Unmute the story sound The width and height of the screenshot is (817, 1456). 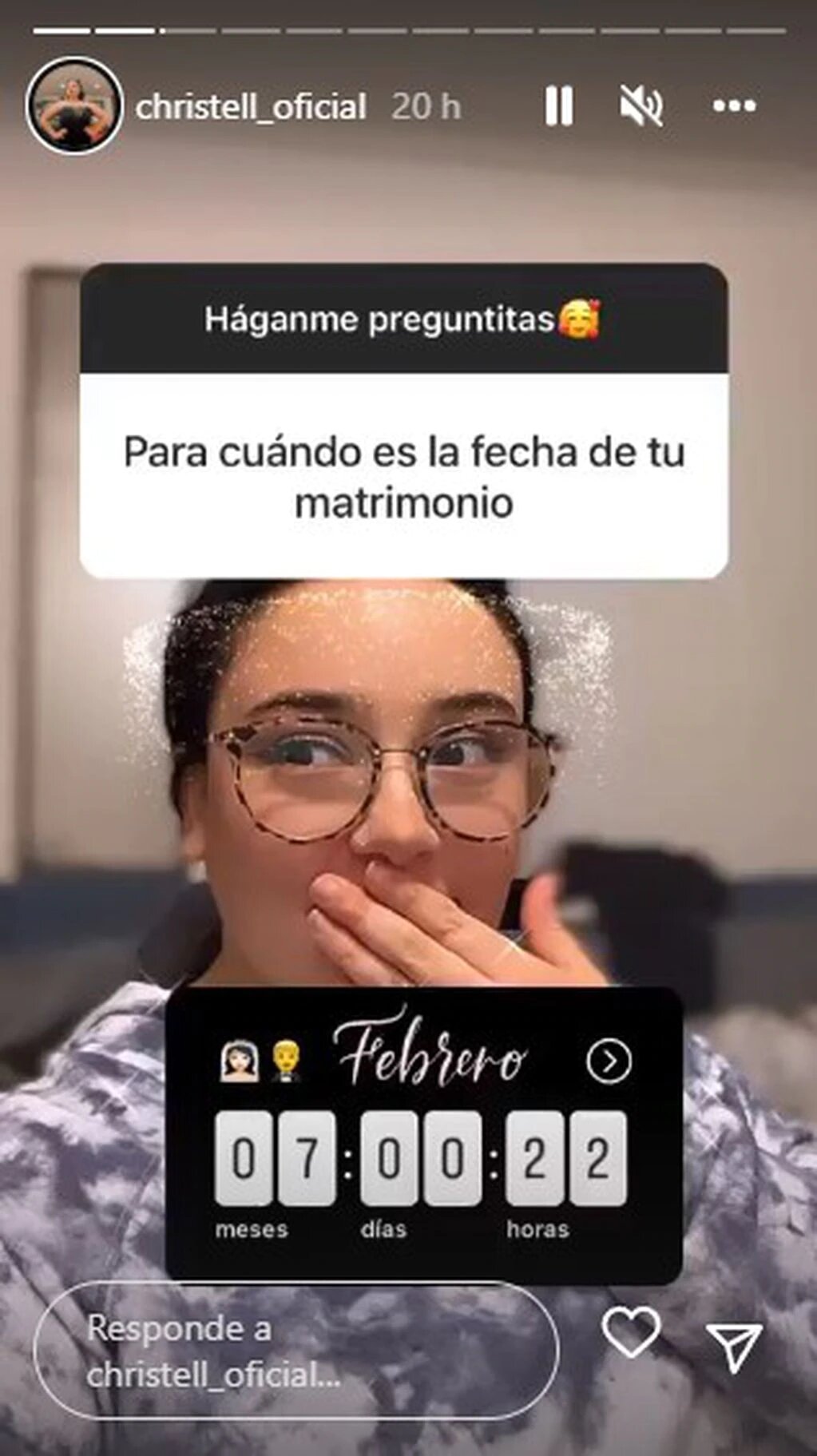641,105
